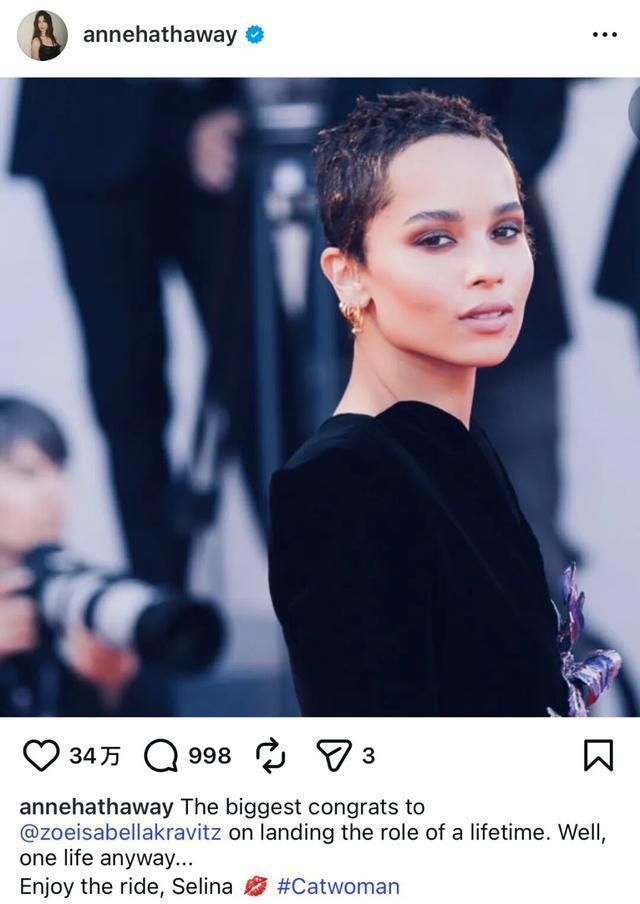Repost this post
The image size is (640, 904).
pyautogui.click(x=271, y=756)
